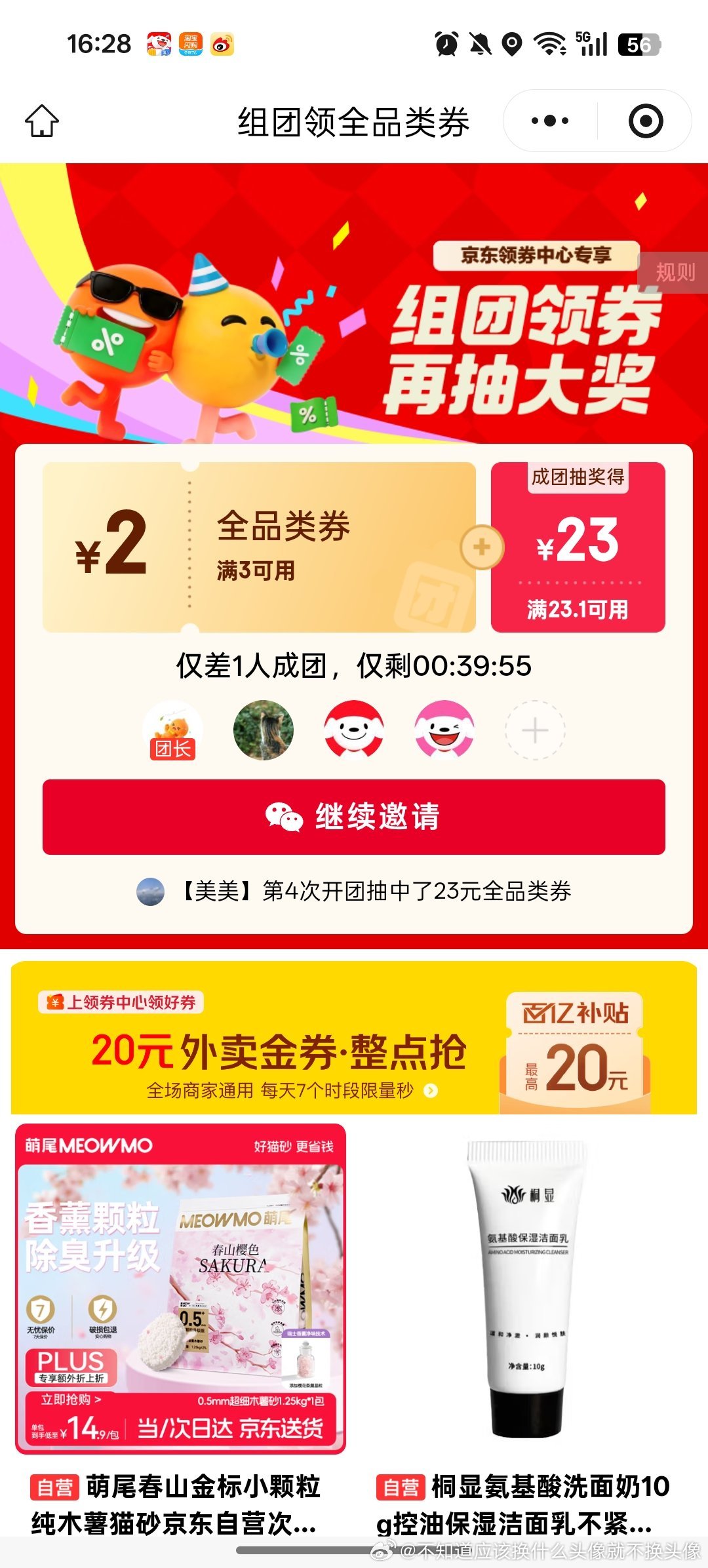Tap the empty plus slot to invite a member
Image resolution: width=708 pixels, height=1568 pixels.
coord(535,730)
